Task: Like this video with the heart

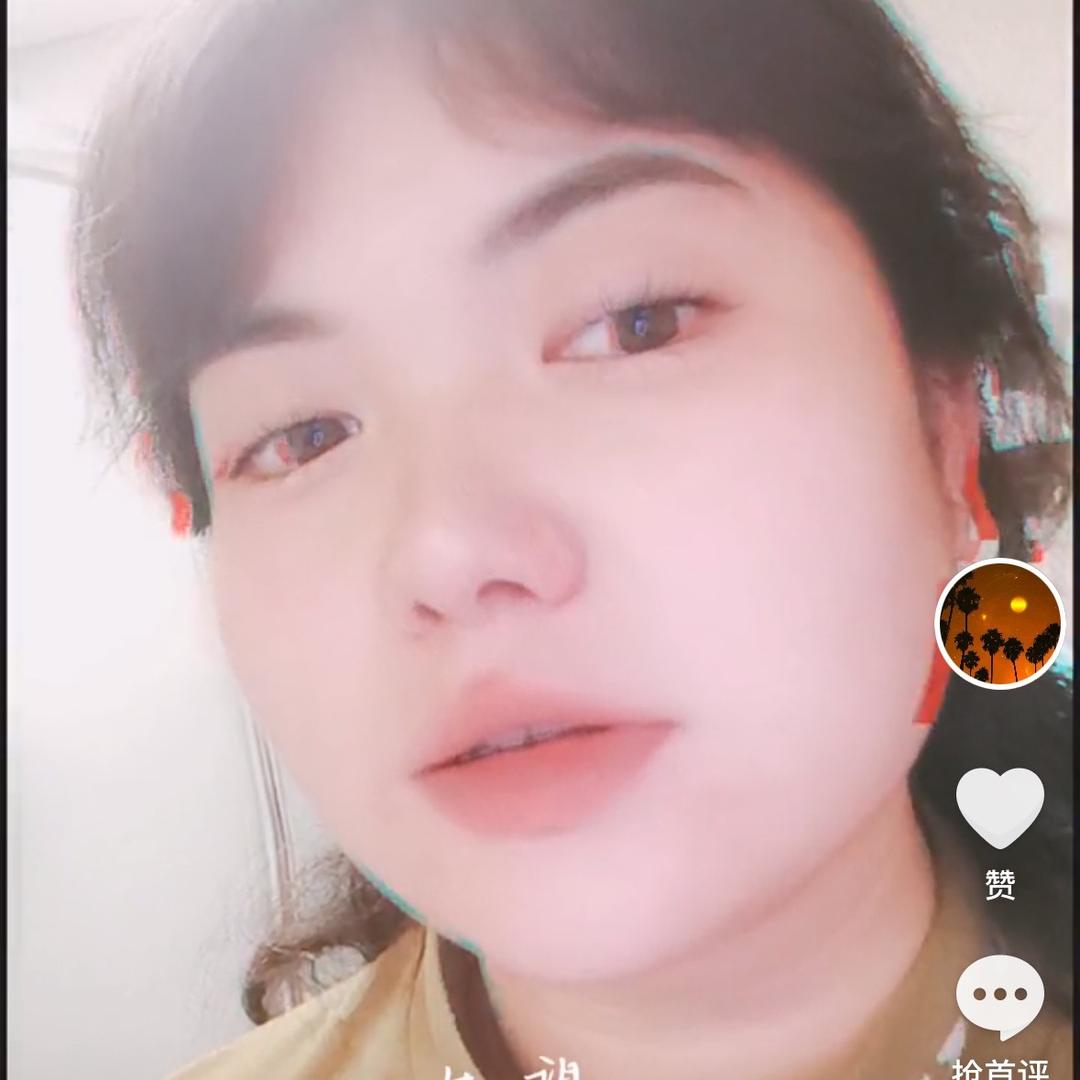Action: coord(999,807)
